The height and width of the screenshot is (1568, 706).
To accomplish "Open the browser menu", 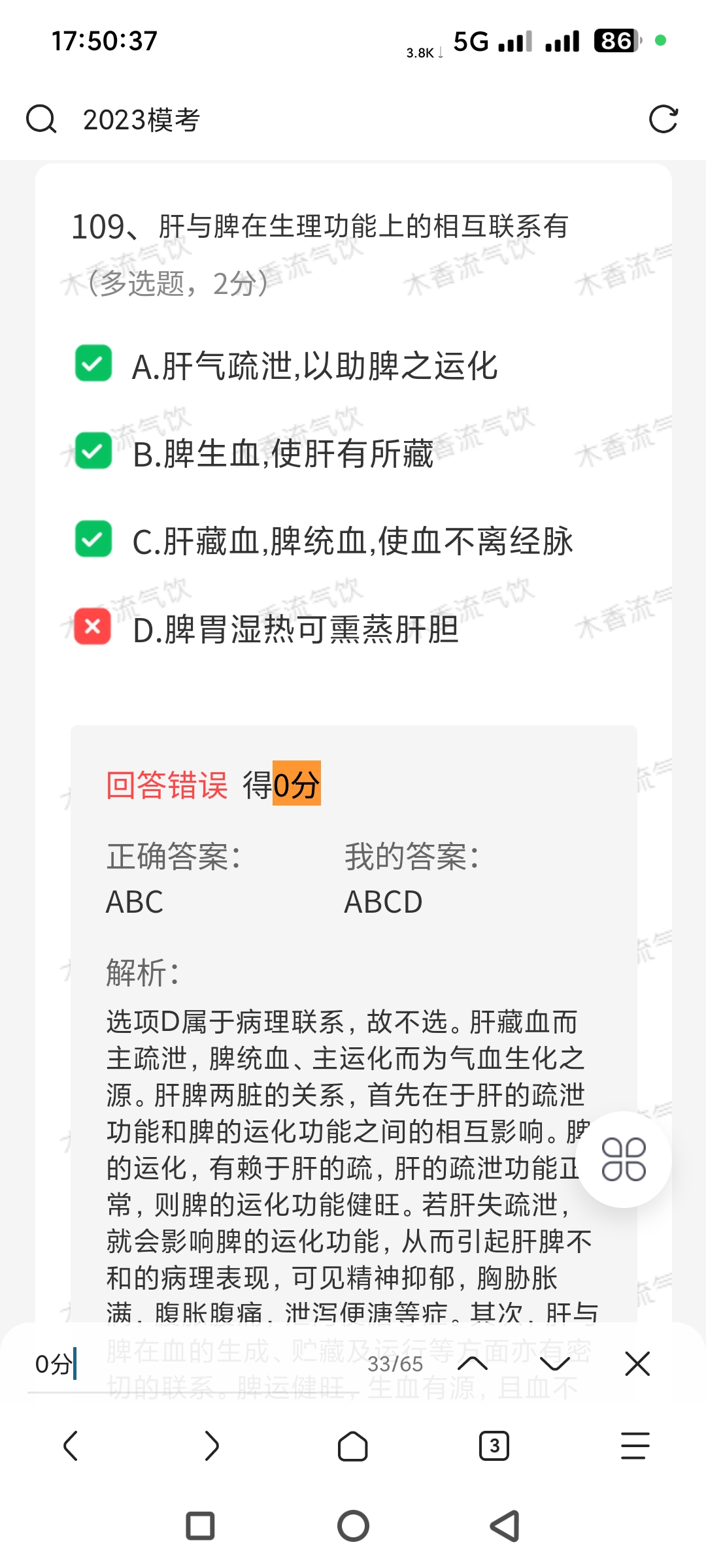I will tap(635, 1445).
